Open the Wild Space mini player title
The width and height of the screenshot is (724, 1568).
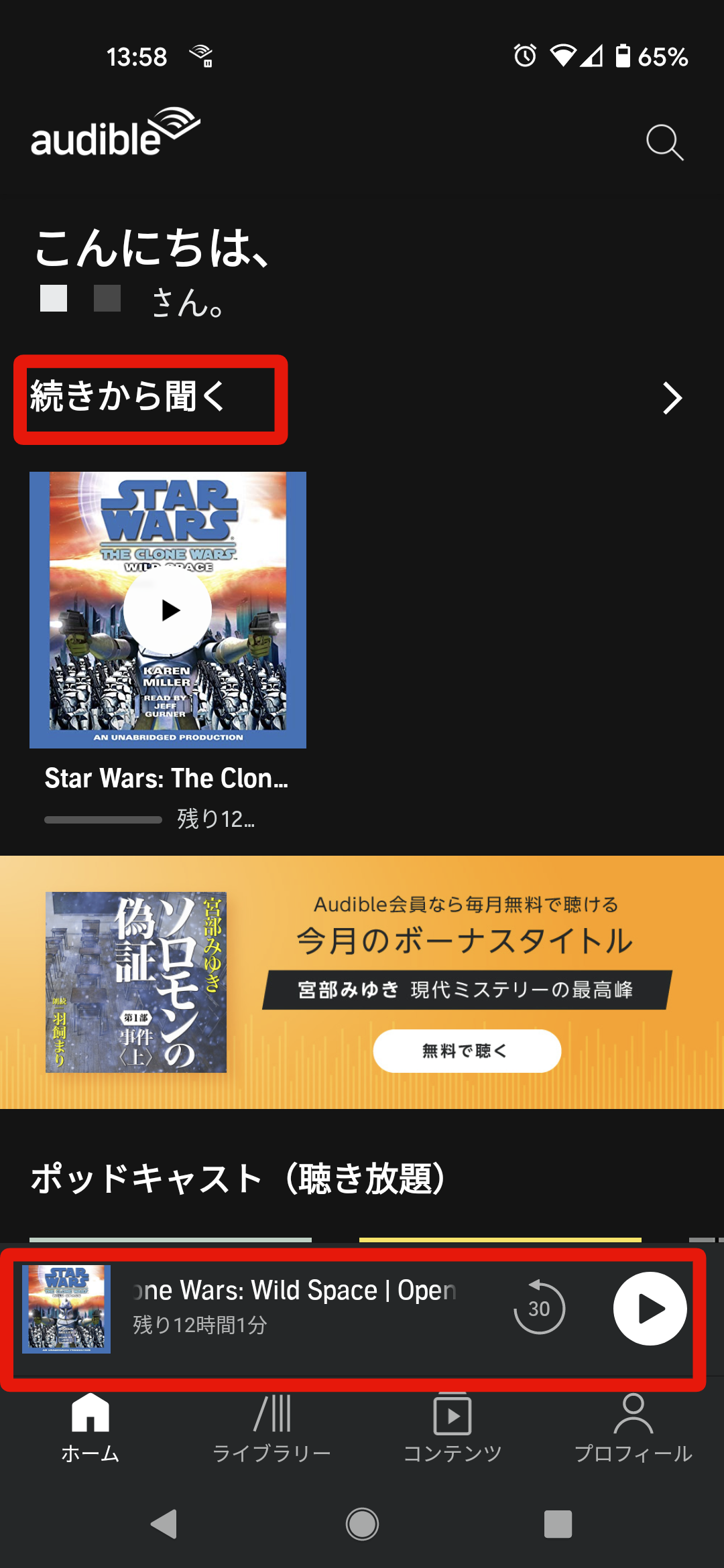(295, 1291)
